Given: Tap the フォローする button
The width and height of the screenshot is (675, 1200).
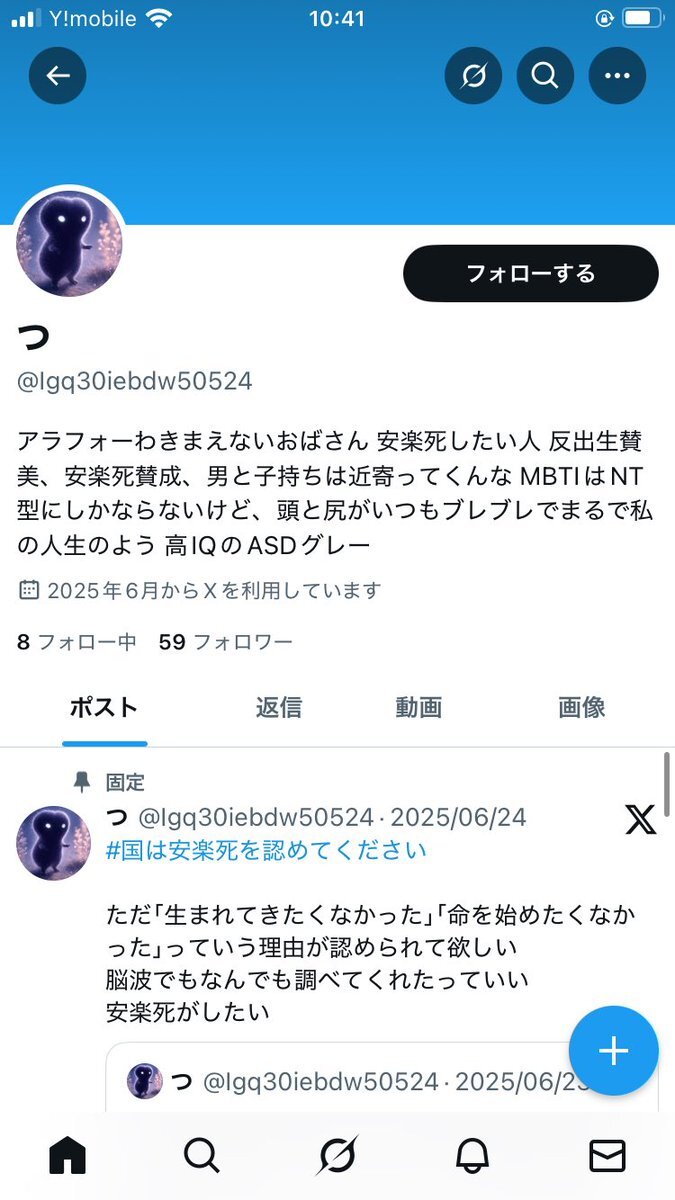Looking at the screenshot, I should 530,273.
